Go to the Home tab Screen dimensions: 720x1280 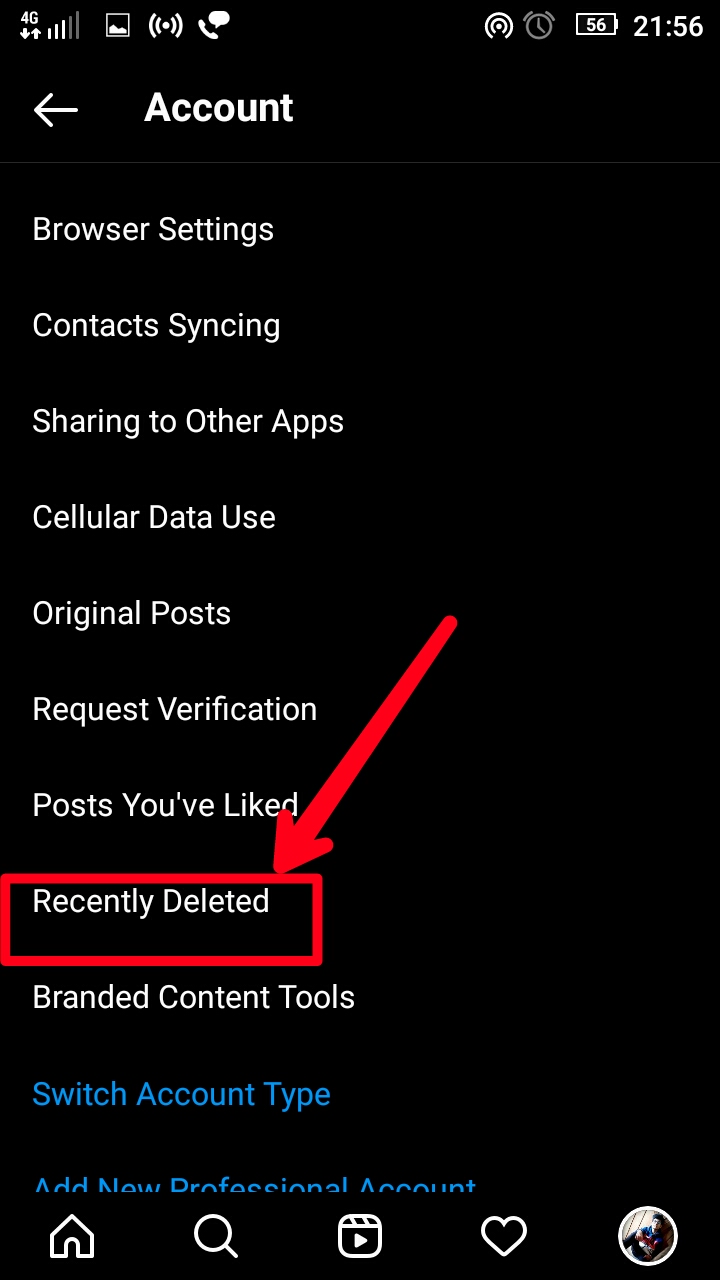(72, 1238)
